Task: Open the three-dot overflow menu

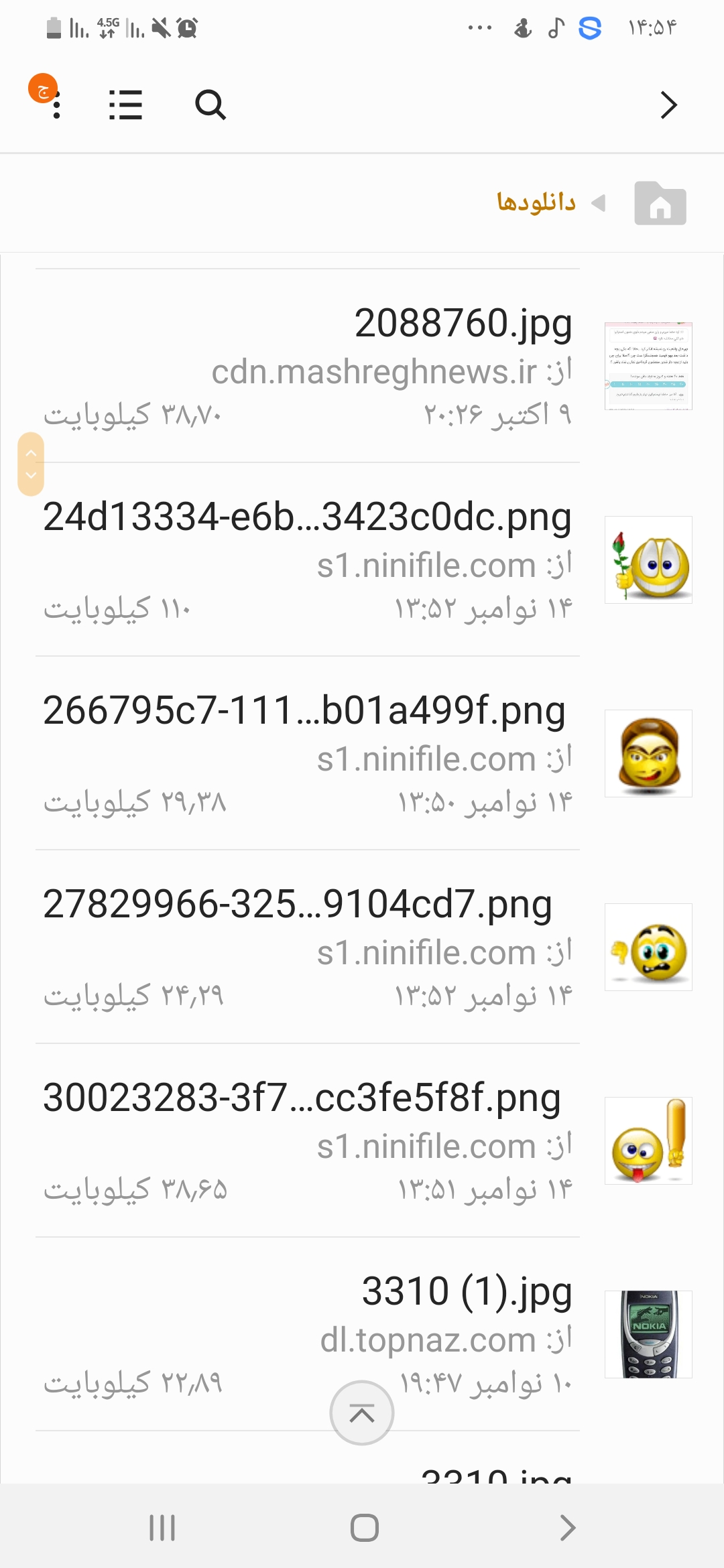Action: click(56, 105)
